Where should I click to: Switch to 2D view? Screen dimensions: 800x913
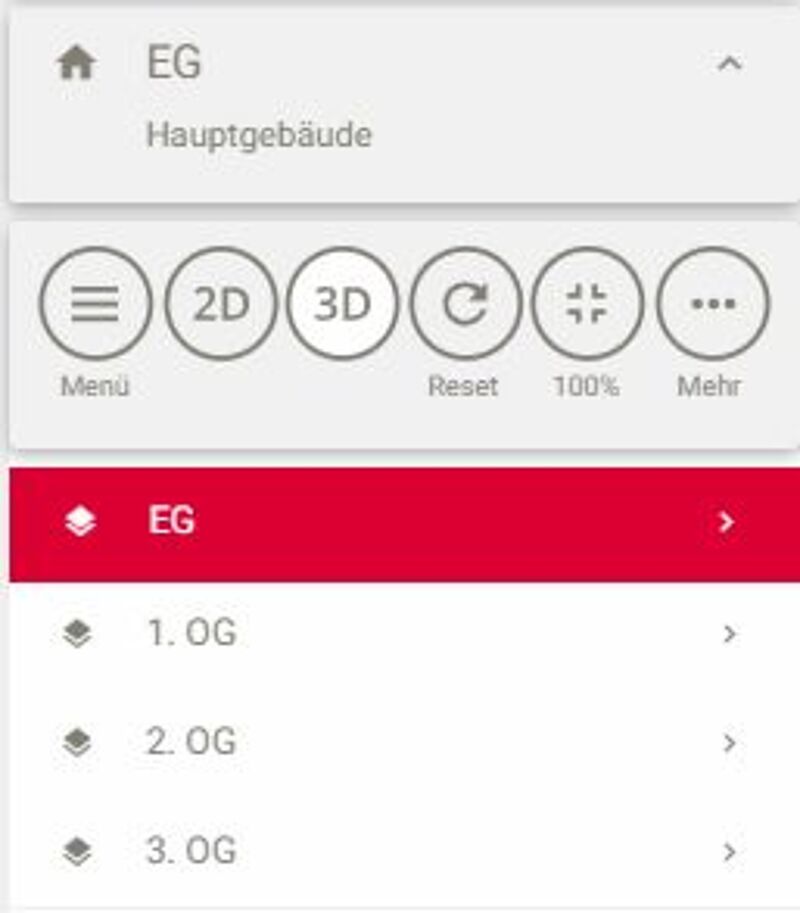(x=220, y=304)
